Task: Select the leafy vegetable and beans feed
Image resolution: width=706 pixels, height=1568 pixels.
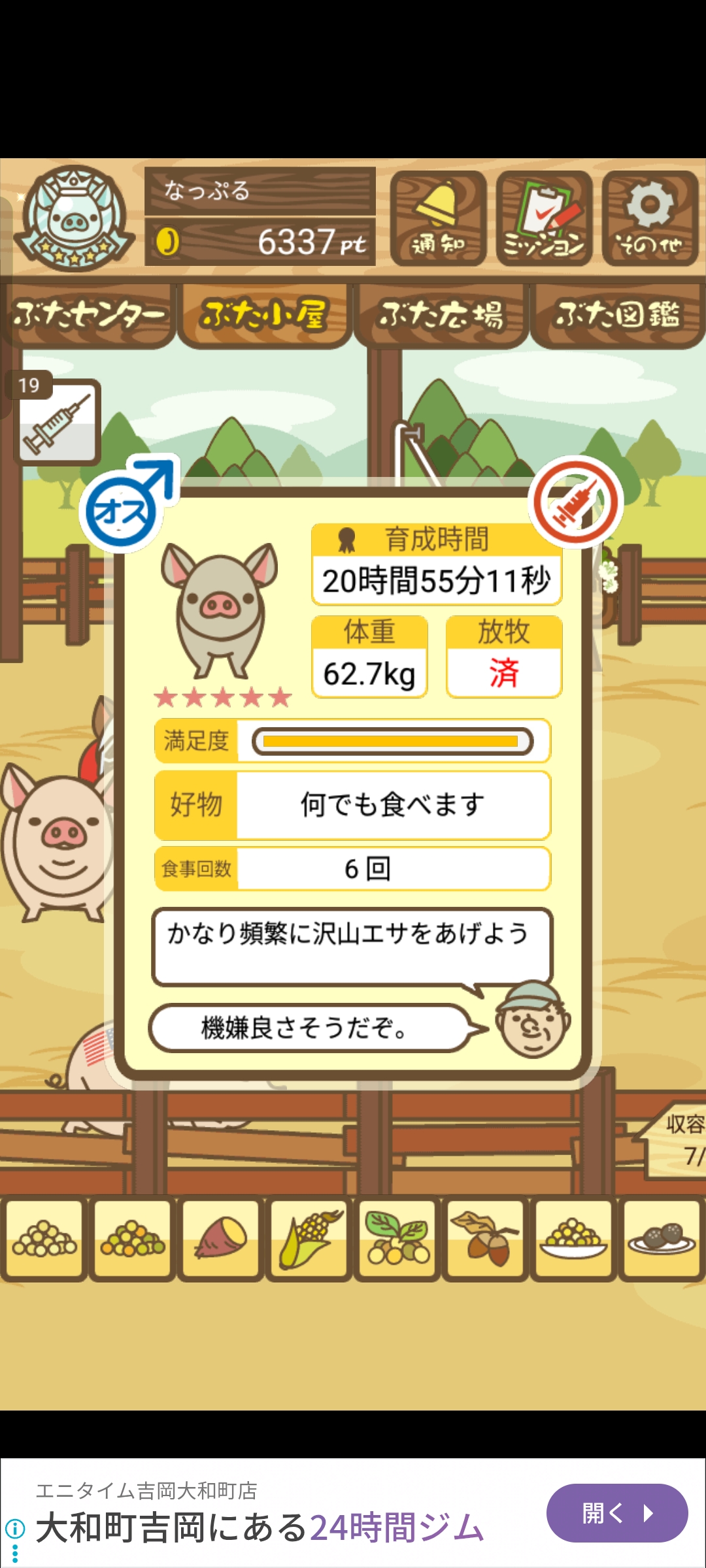Action: (x=397, y=1239)
